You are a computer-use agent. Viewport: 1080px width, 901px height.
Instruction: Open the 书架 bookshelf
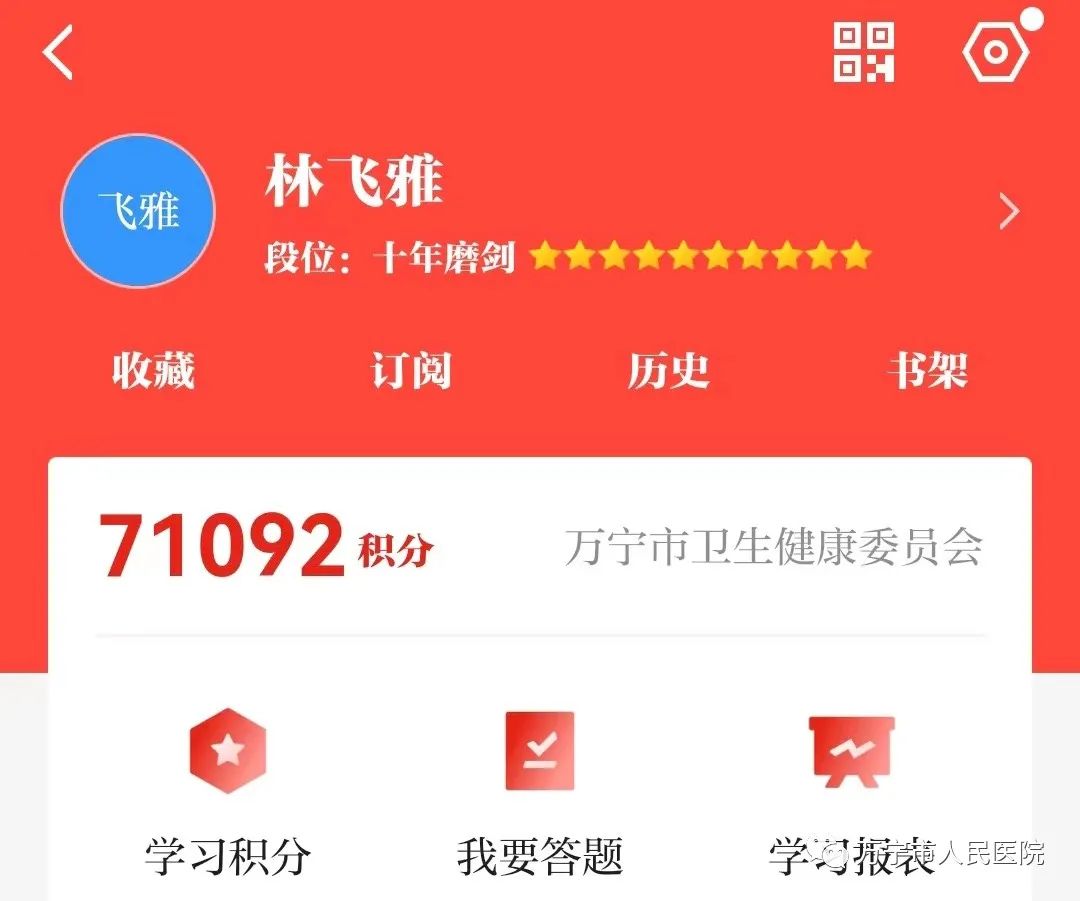pyautogui.click(x=927, y=371)
